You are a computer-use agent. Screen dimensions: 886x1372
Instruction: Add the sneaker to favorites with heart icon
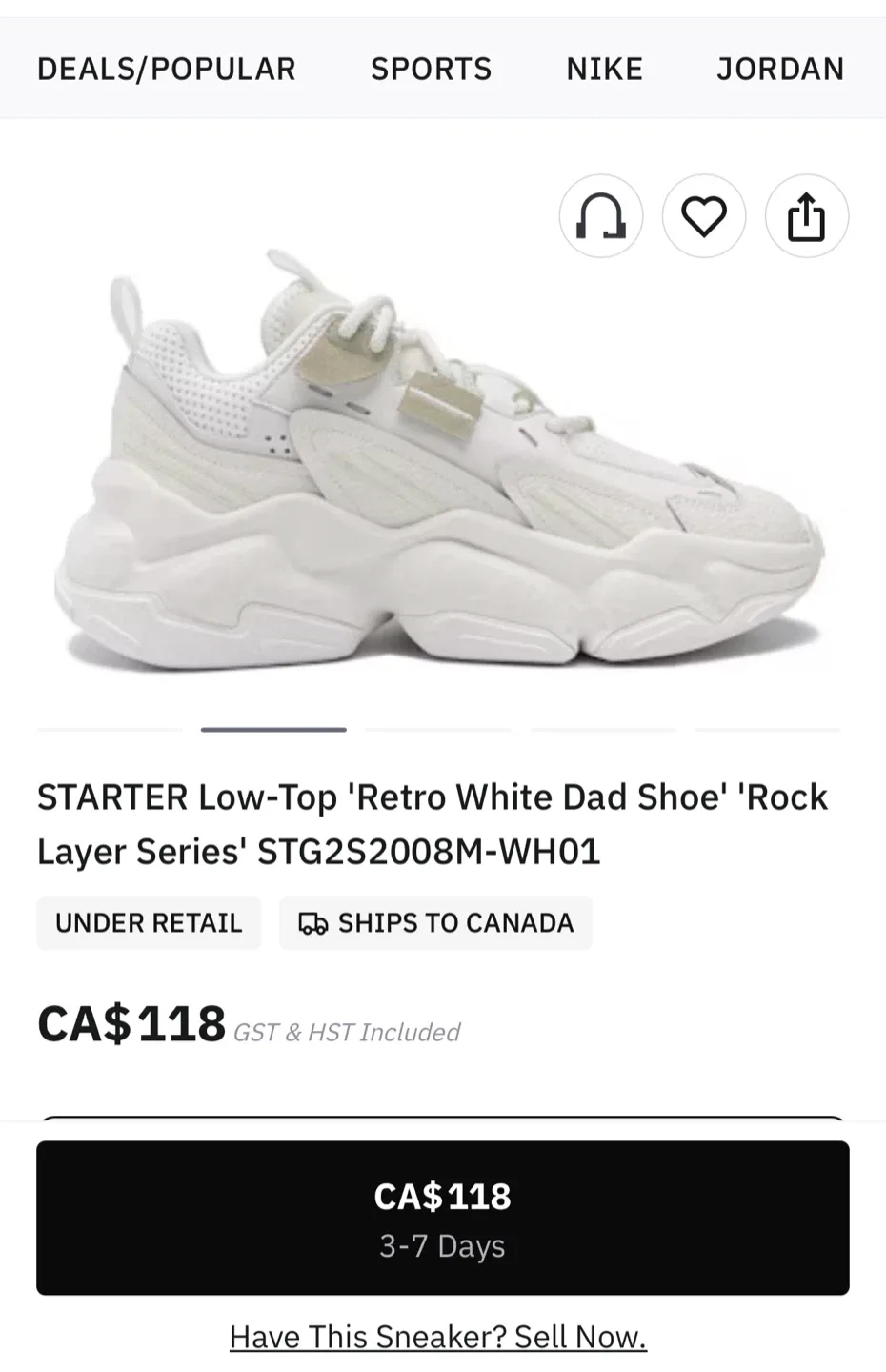tap(704, 216)
